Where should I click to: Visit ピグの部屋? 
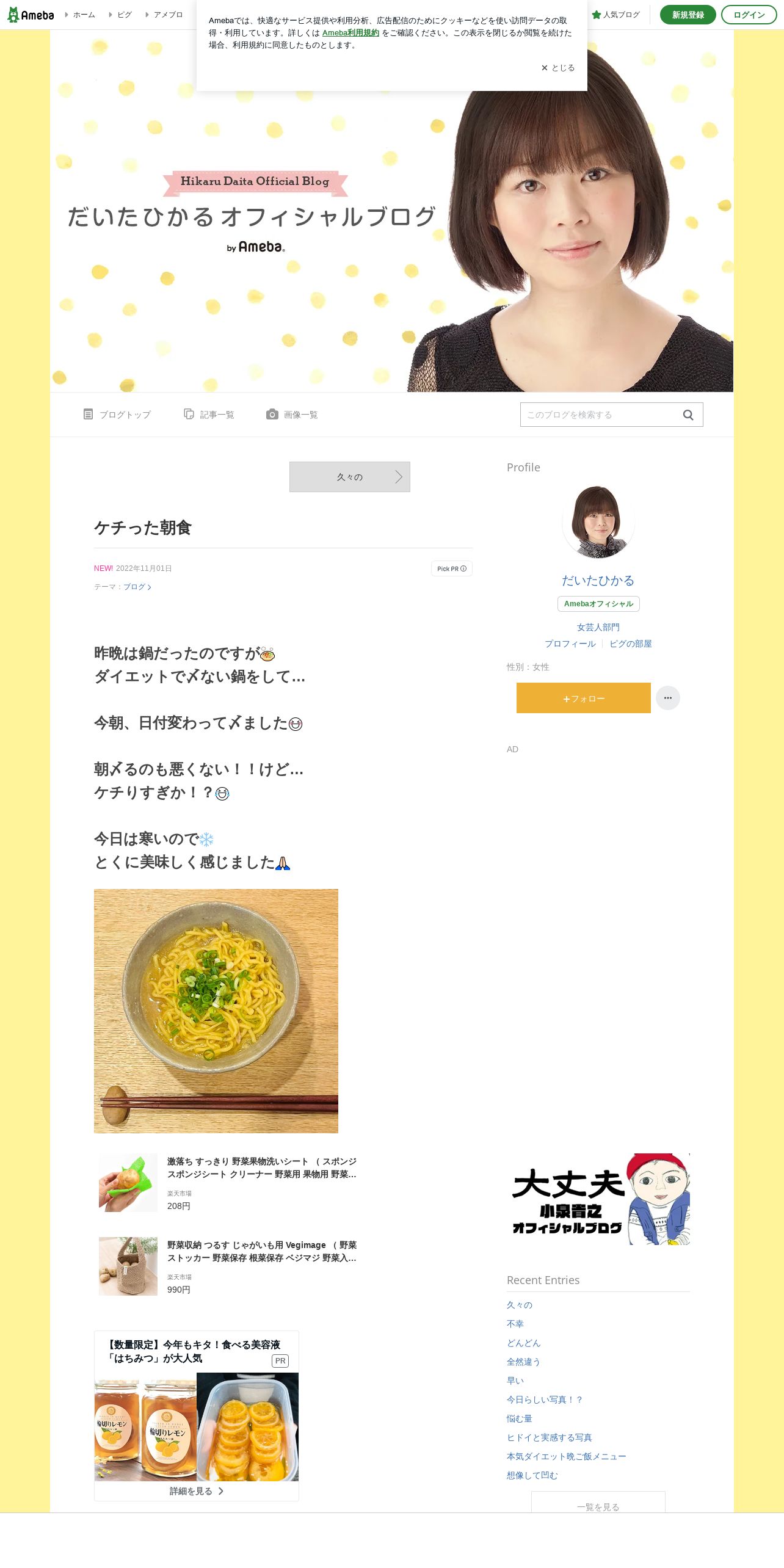pos(630,644)
